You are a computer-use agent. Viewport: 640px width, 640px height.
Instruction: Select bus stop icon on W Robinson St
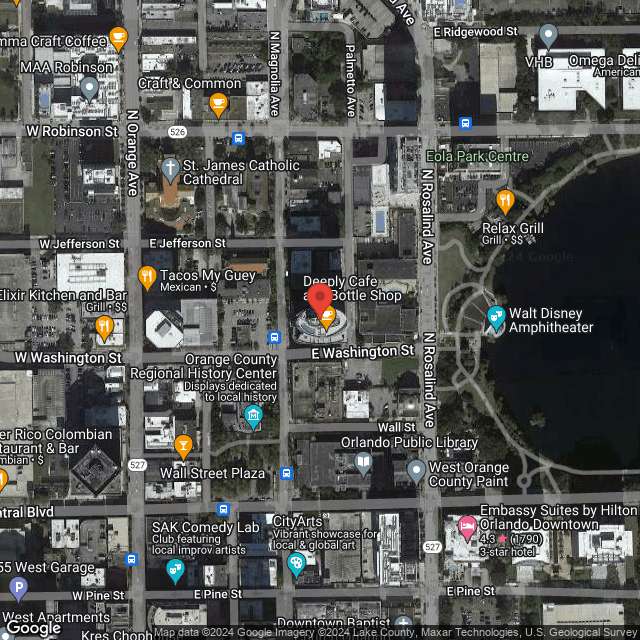click(x=237, y=138)
